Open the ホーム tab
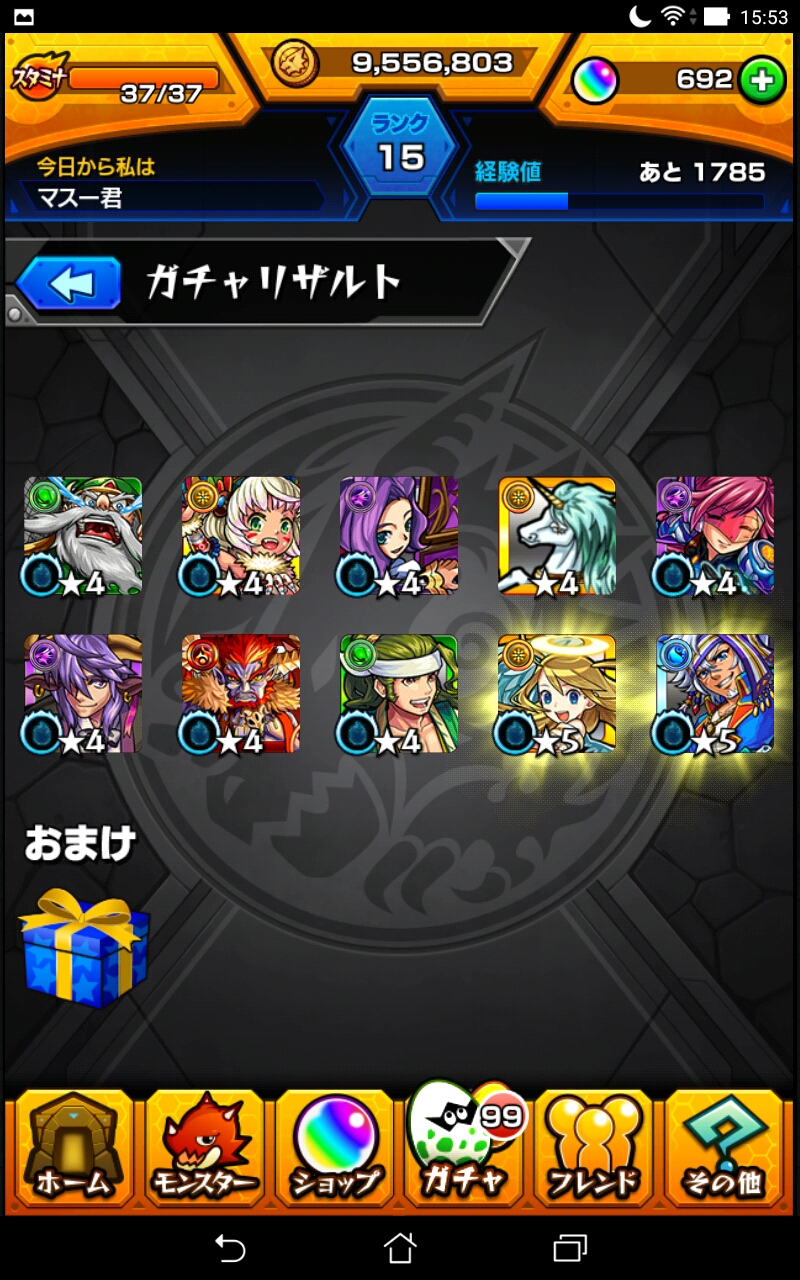Screen dimensions: 800x1280 [74, 1148]
